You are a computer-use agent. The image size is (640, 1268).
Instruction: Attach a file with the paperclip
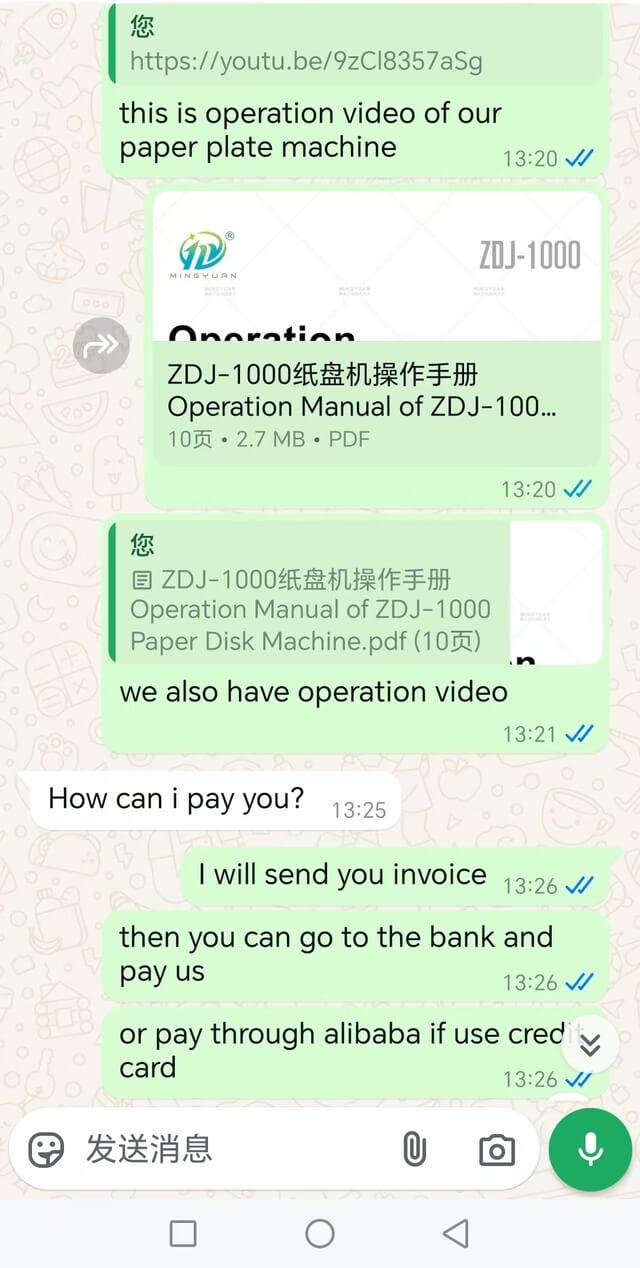(414, 1150)
